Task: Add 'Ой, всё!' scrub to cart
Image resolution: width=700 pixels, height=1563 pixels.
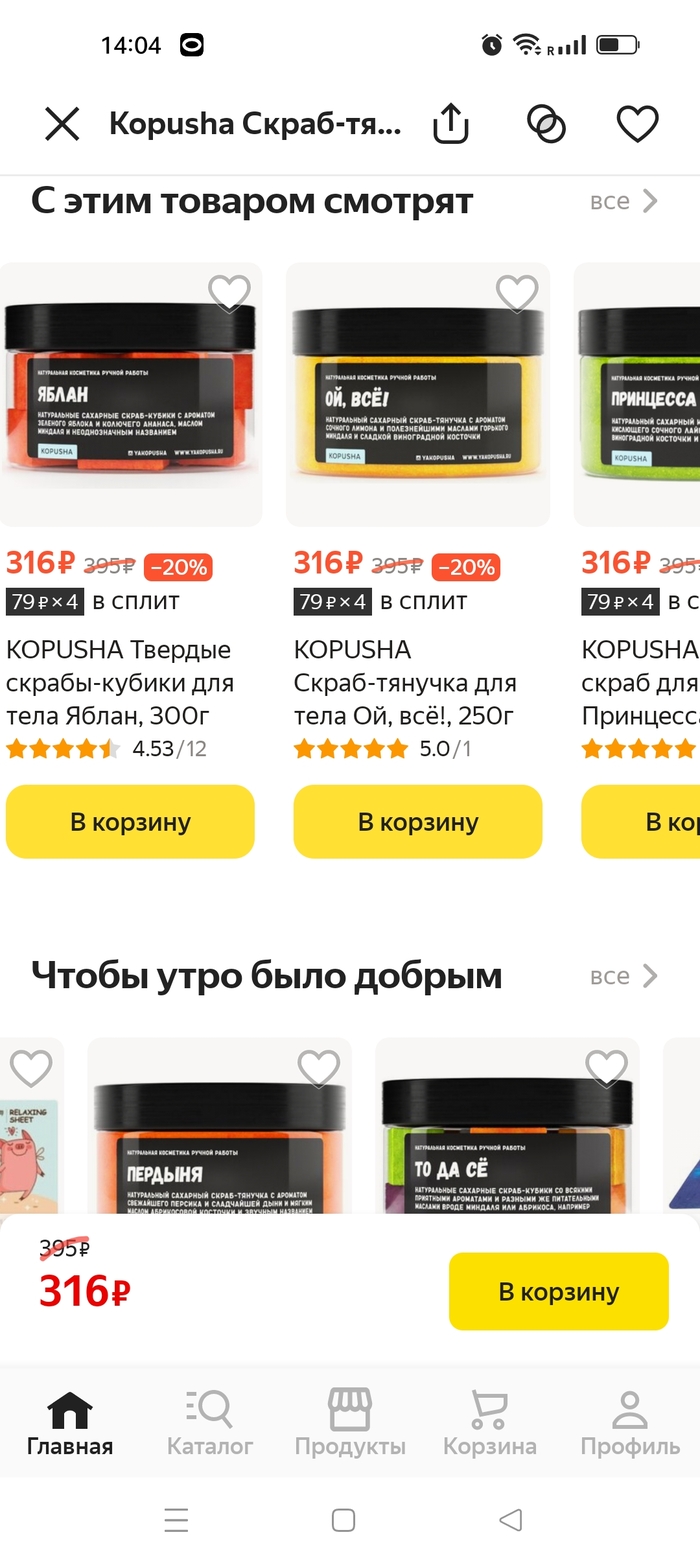Action: [417, 822]
